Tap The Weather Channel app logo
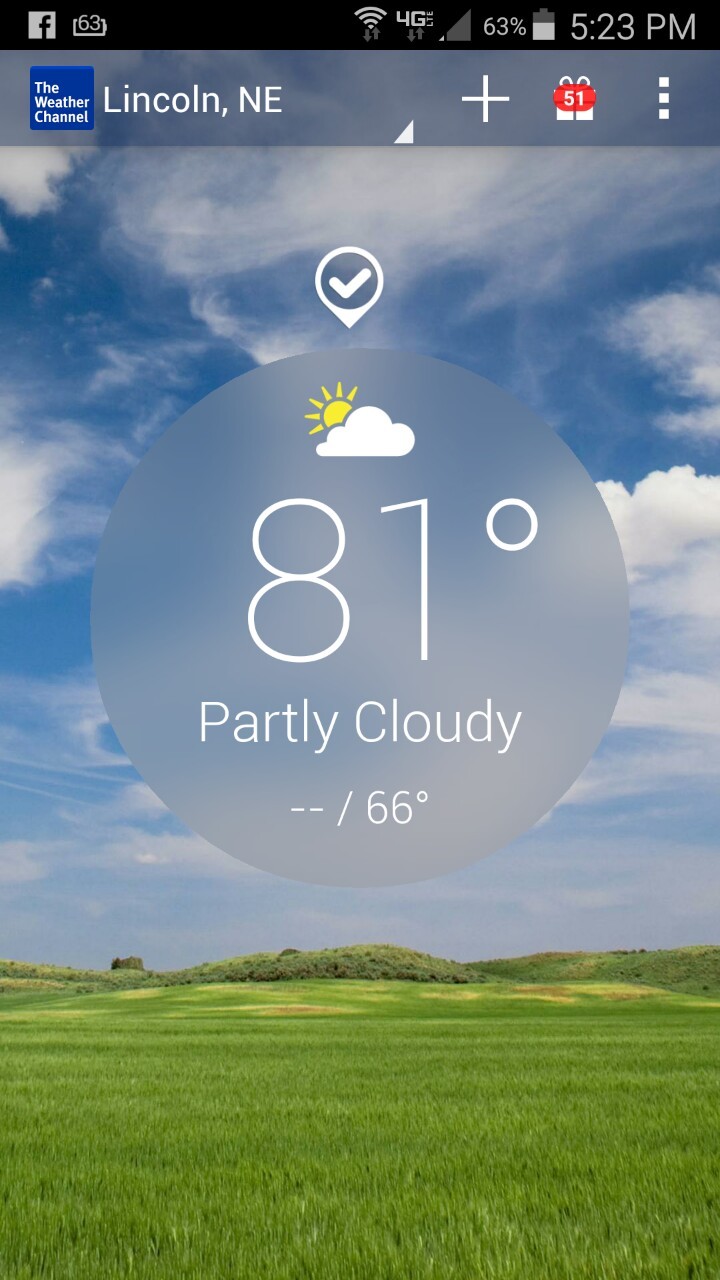Image resolution: width=720 pixels, height=1280 pixels. (x=62, y=99)
